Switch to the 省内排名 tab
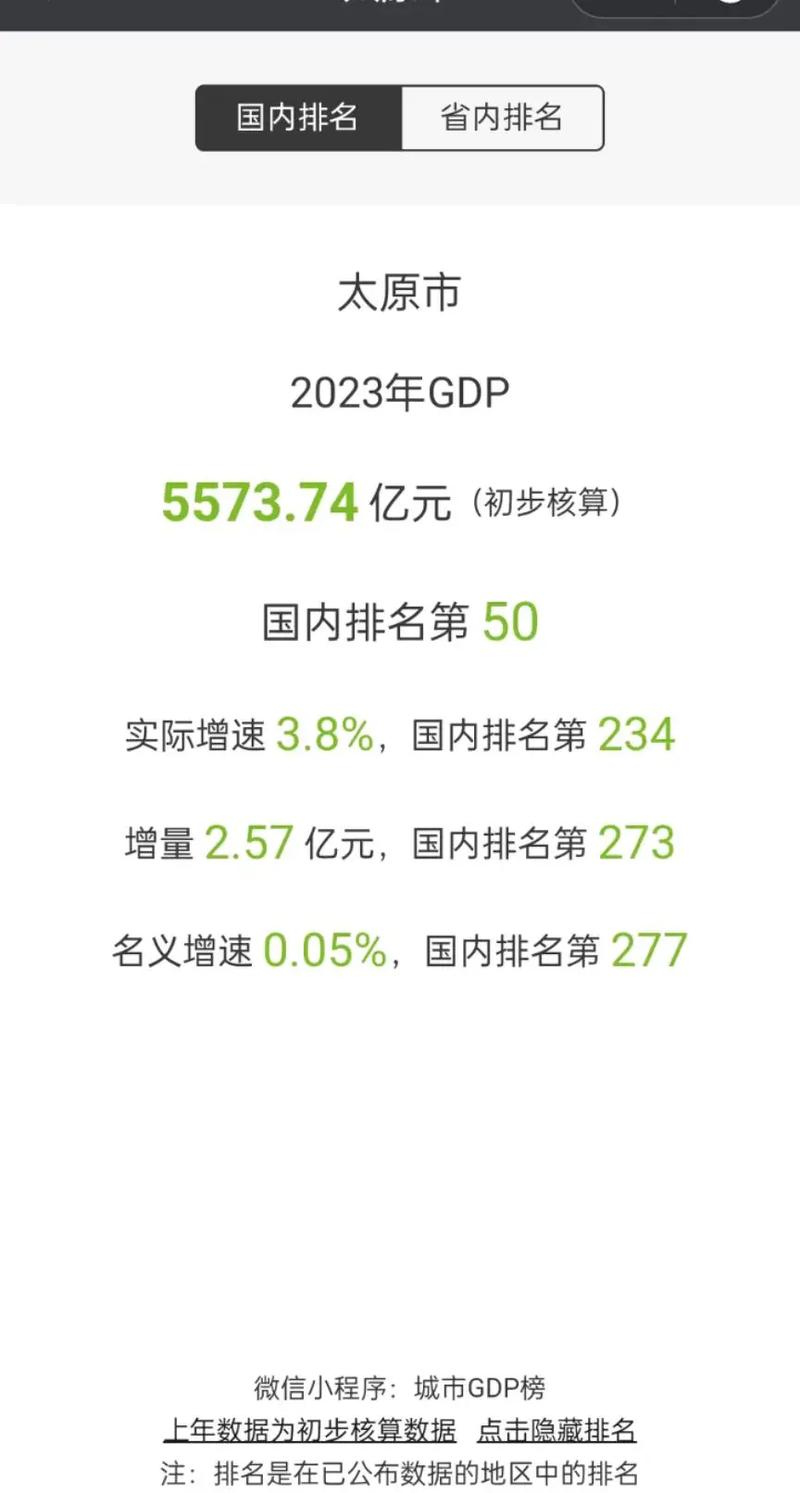 point(501,118)
